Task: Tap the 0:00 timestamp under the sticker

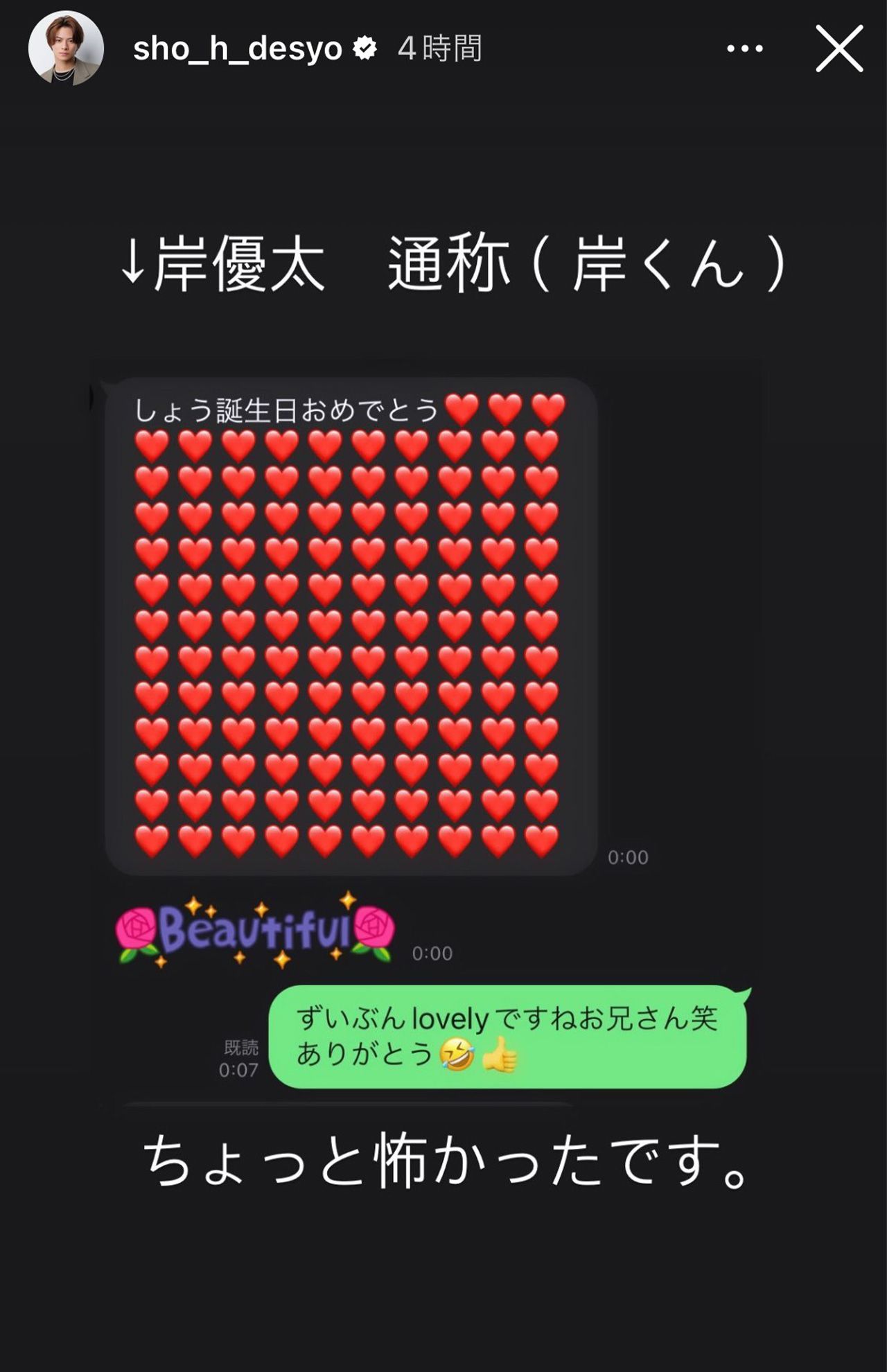Action: pos(431,954)
